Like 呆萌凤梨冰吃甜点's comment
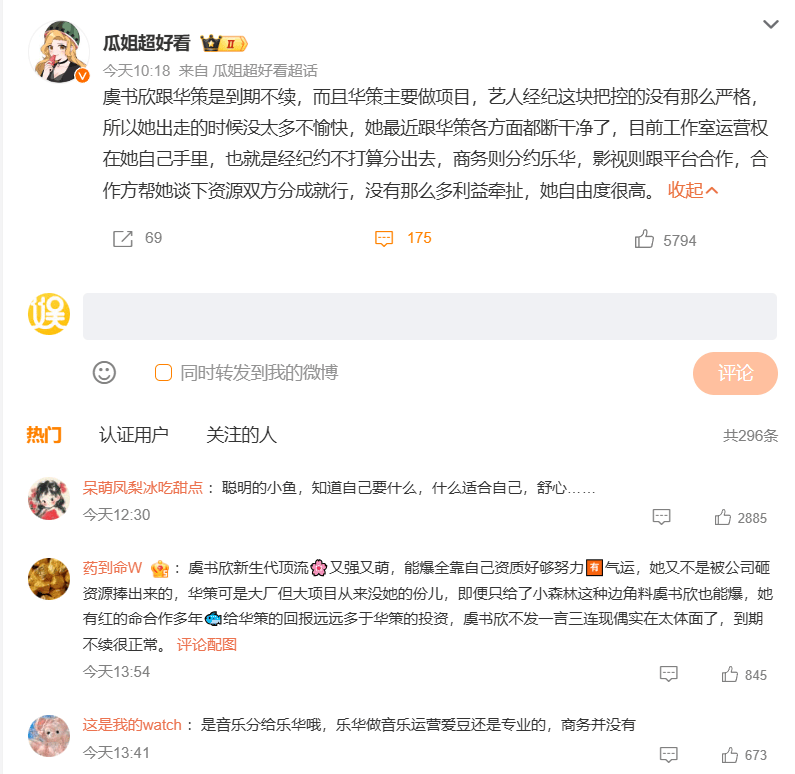 coord(723,517)
